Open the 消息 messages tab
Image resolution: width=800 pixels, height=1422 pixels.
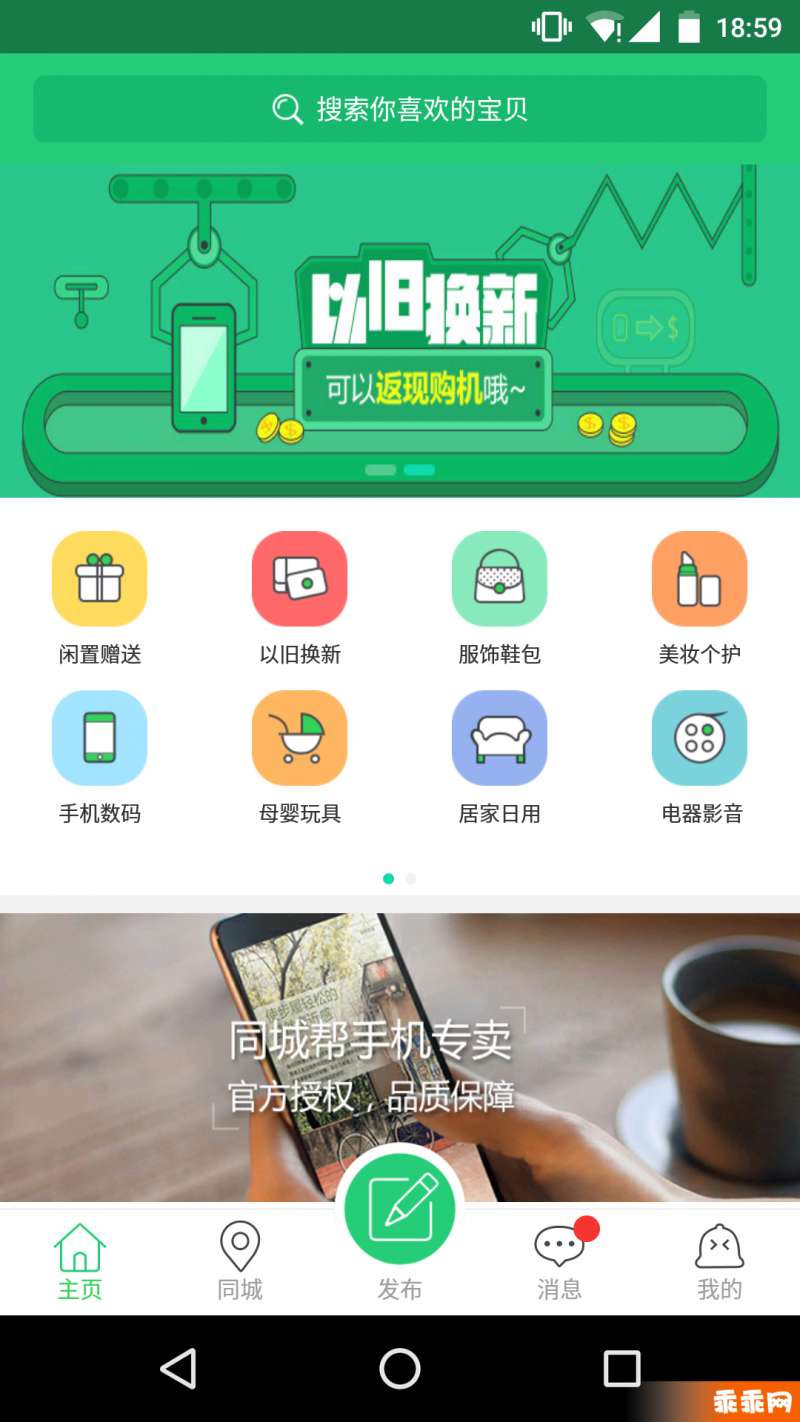[560, 1262]
